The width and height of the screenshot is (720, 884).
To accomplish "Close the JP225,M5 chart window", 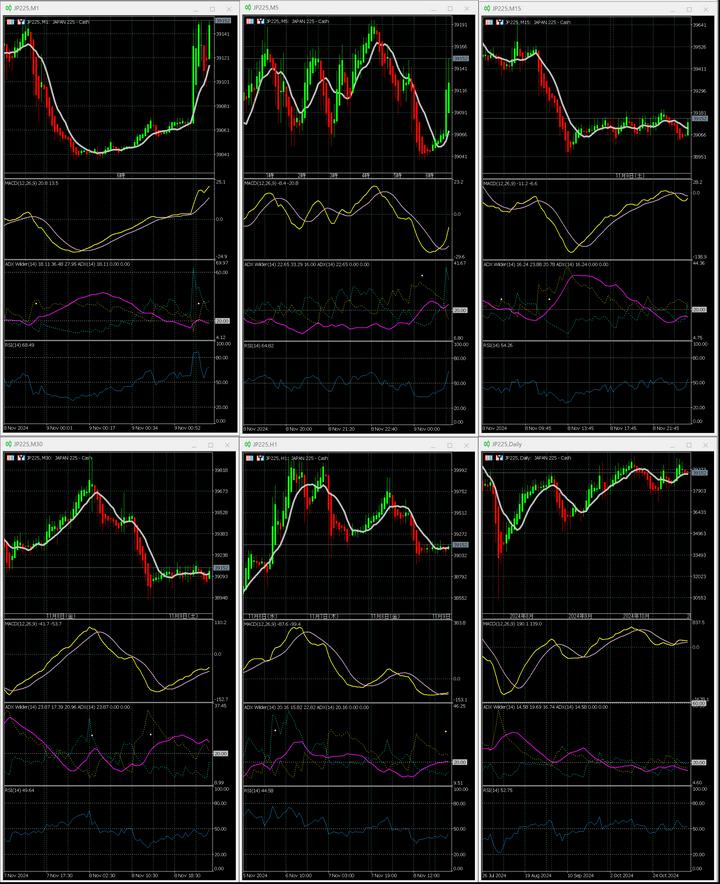I will pos(466,8).
